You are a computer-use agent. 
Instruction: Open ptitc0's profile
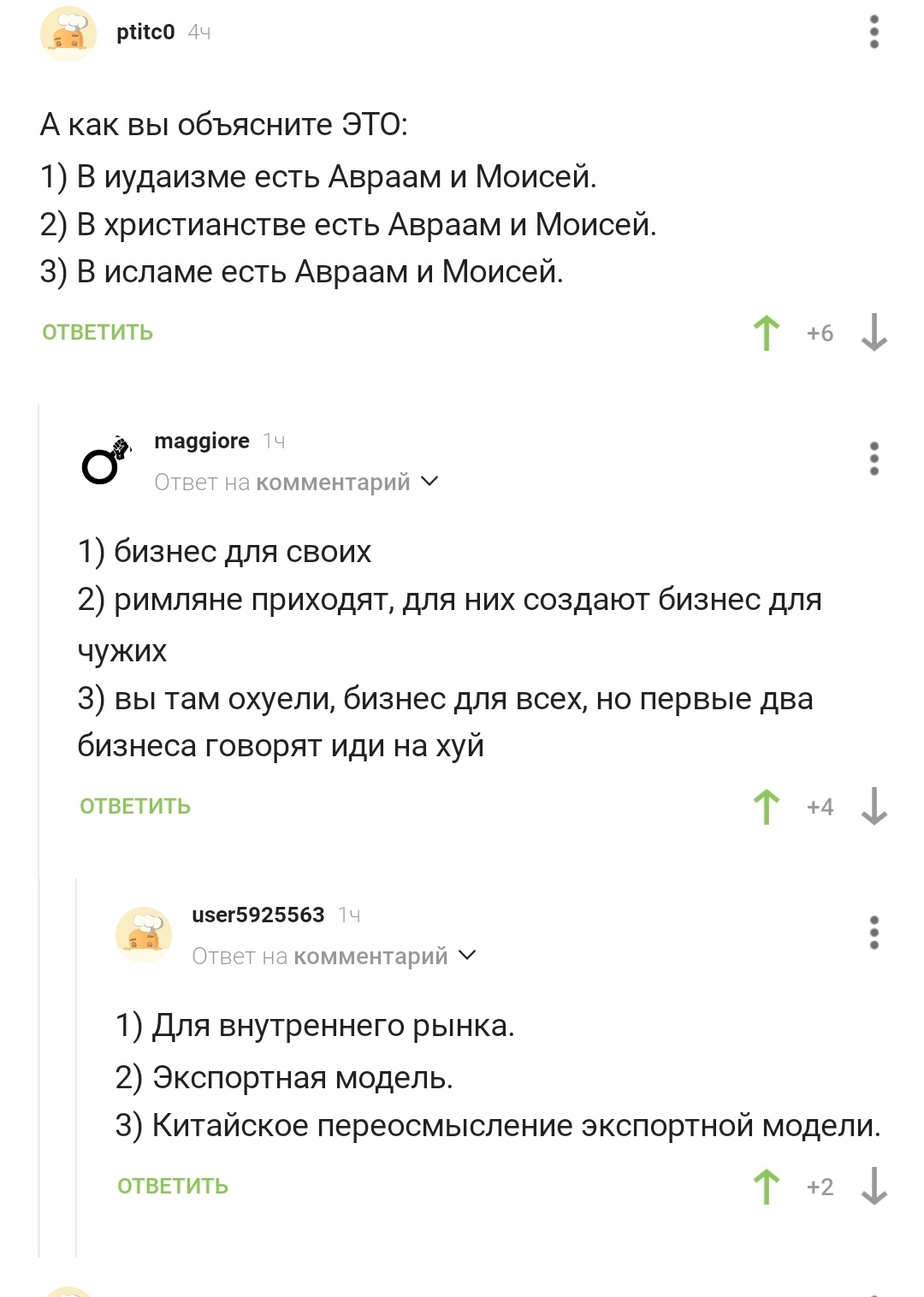pyautogui.click(x=145, y=32)
